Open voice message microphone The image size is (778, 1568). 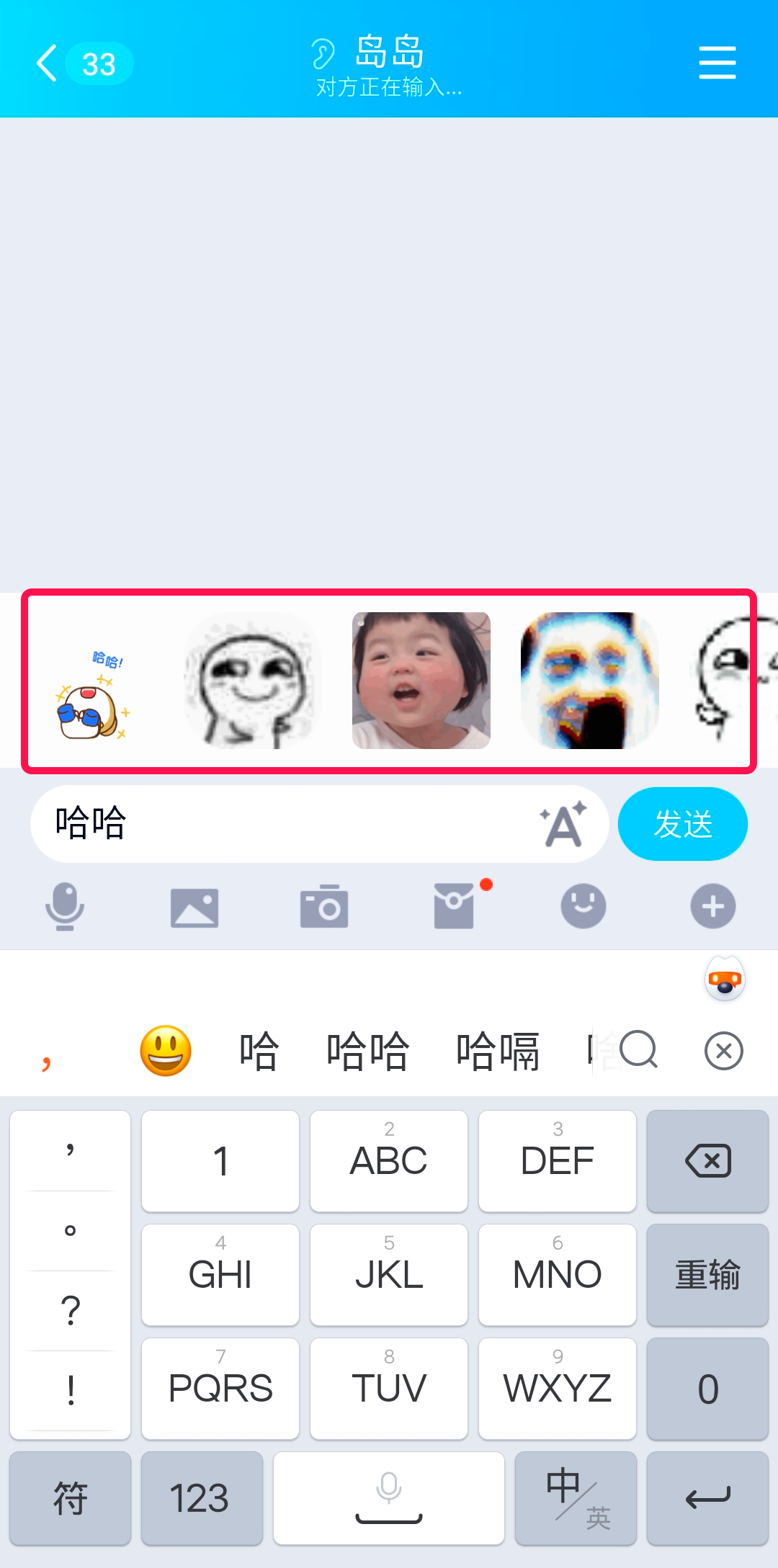point(65,906)
